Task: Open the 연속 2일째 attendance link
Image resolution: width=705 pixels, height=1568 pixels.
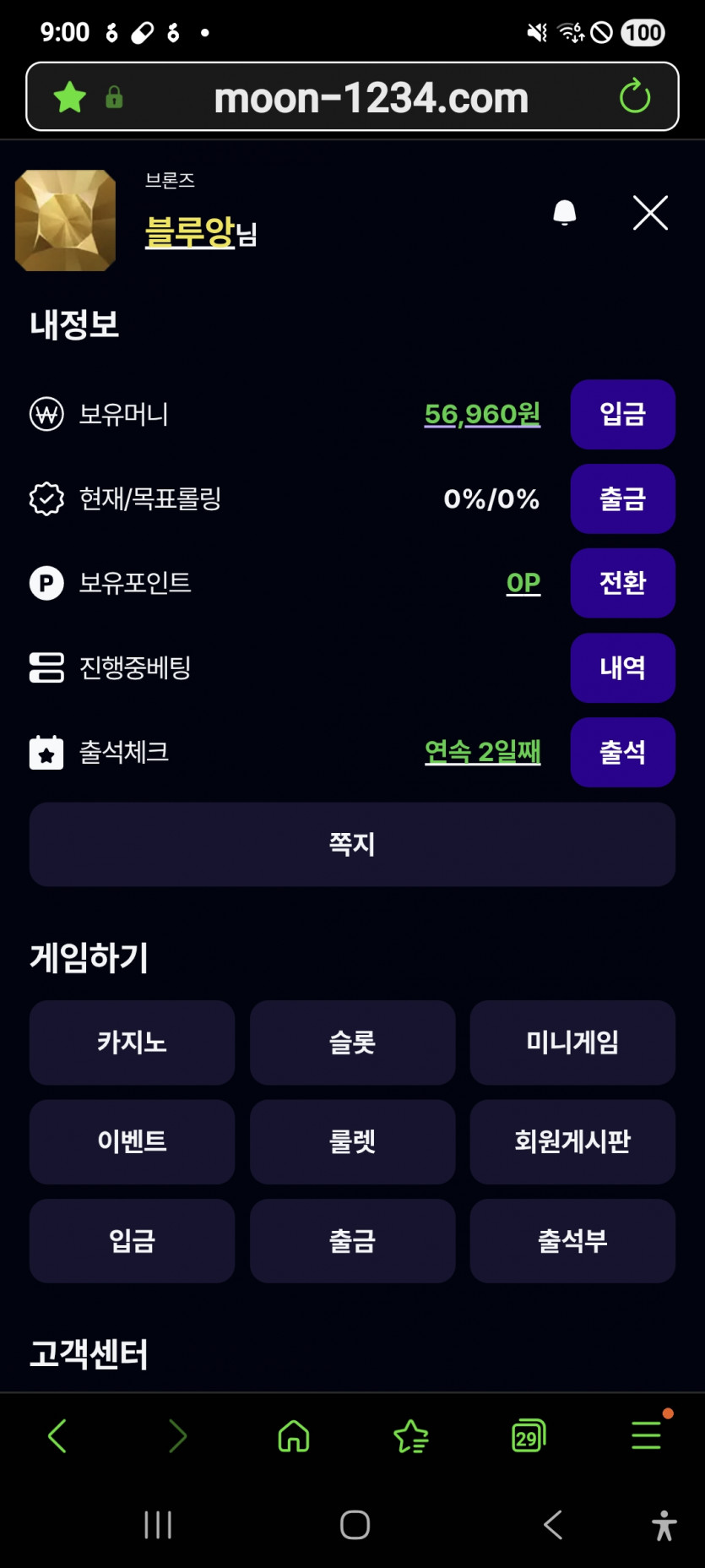Action: coord(482,752)
